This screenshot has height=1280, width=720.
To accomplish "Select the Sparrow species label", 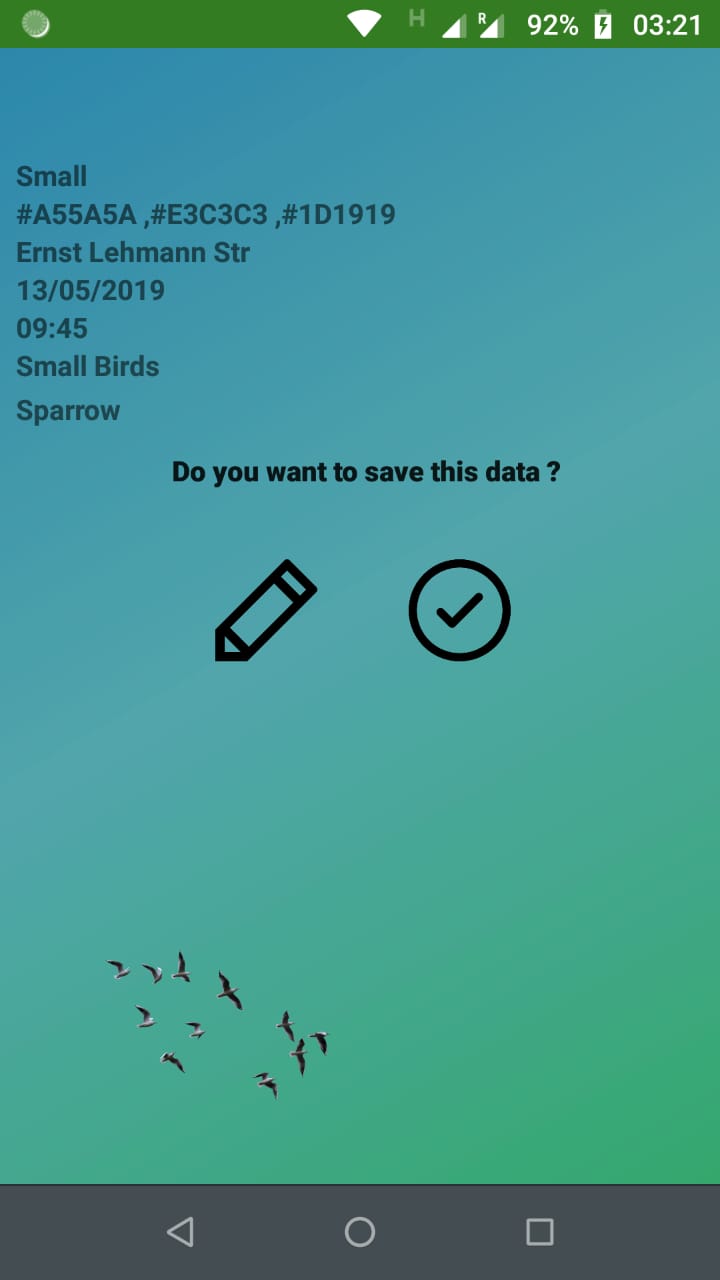I will coord(67,410).
